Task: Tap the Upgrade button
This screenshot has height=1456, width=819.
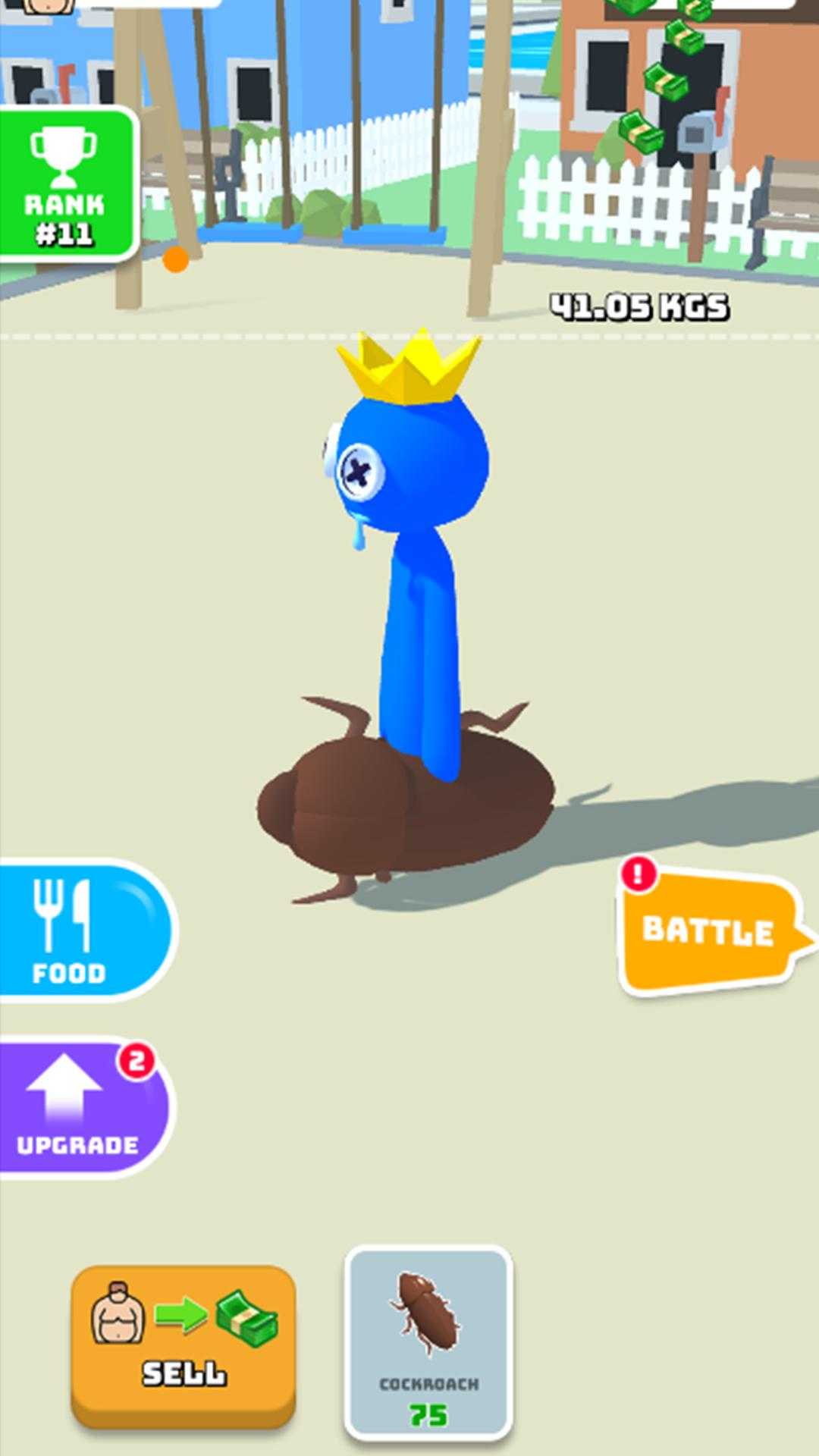Action: click(83, 1109)
